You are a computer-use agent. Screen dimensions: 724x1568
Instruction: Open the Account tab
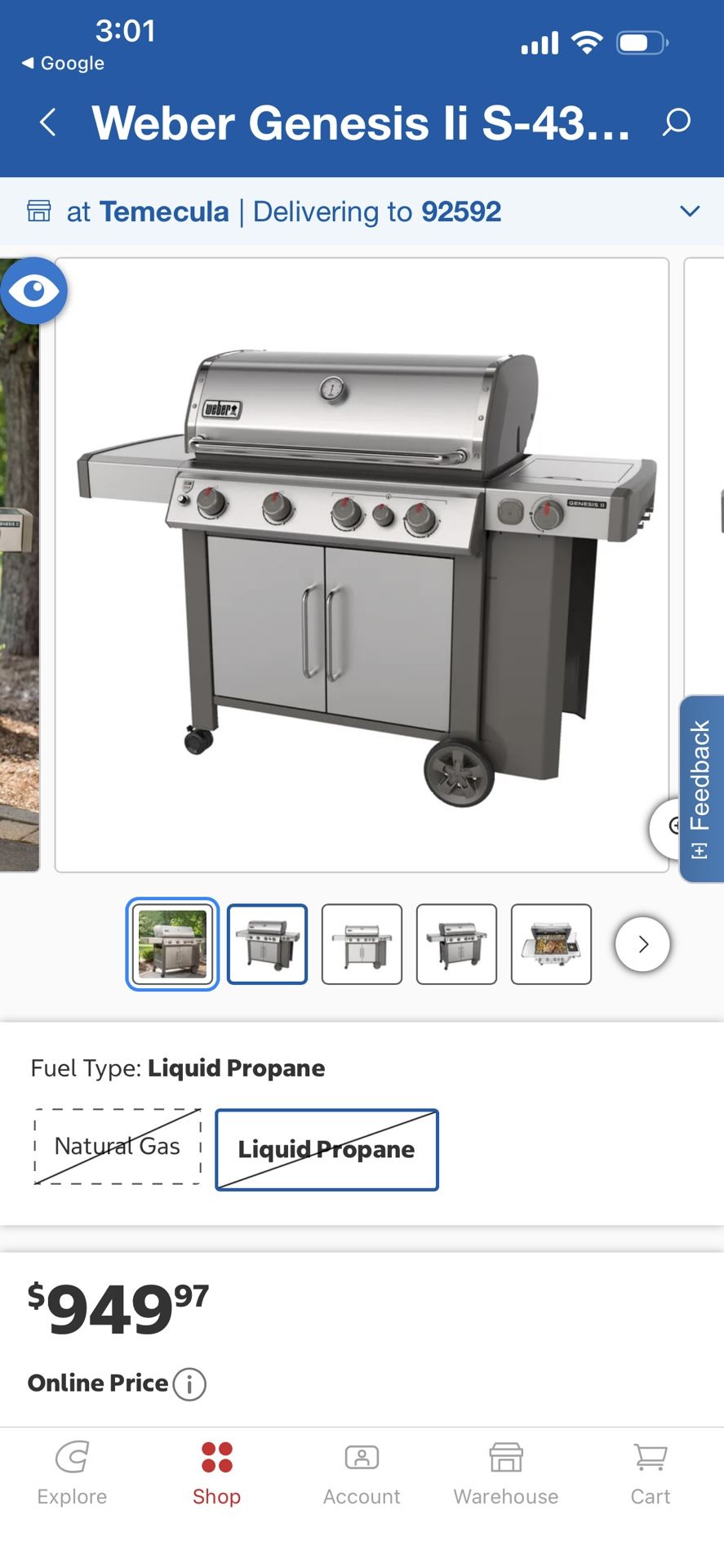point(362,1472)
